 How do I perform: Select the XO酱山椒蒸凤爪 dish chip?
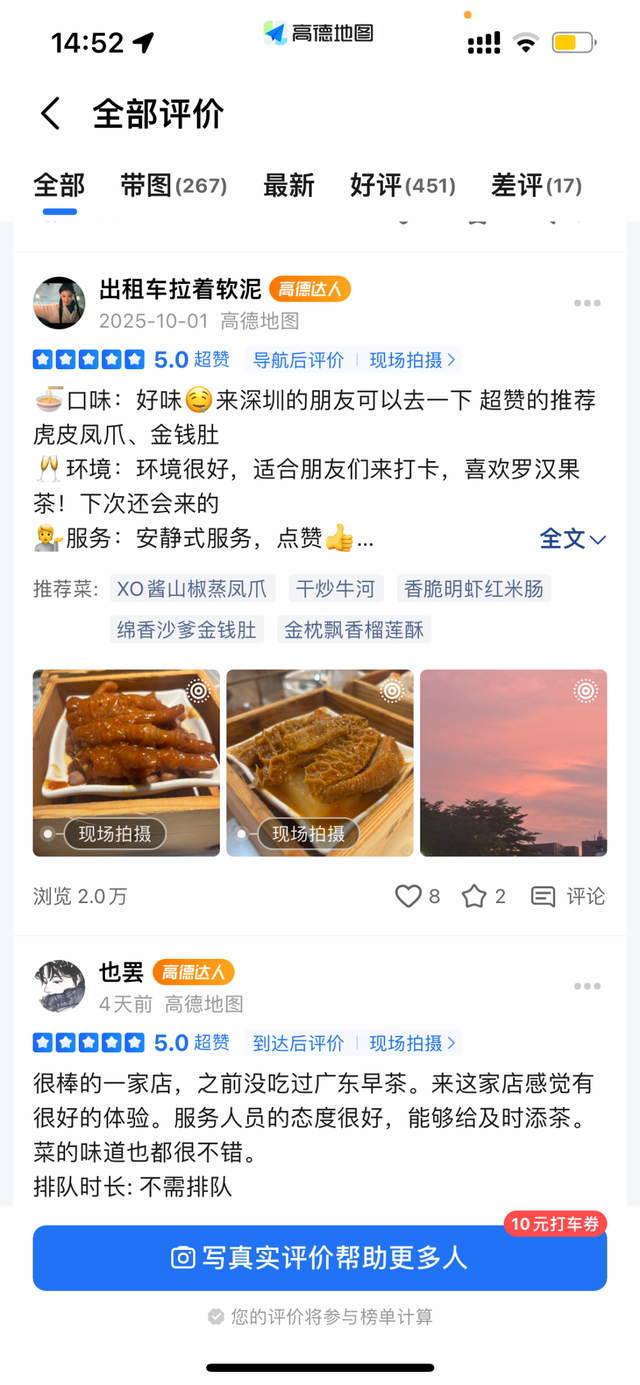(192, 588)
